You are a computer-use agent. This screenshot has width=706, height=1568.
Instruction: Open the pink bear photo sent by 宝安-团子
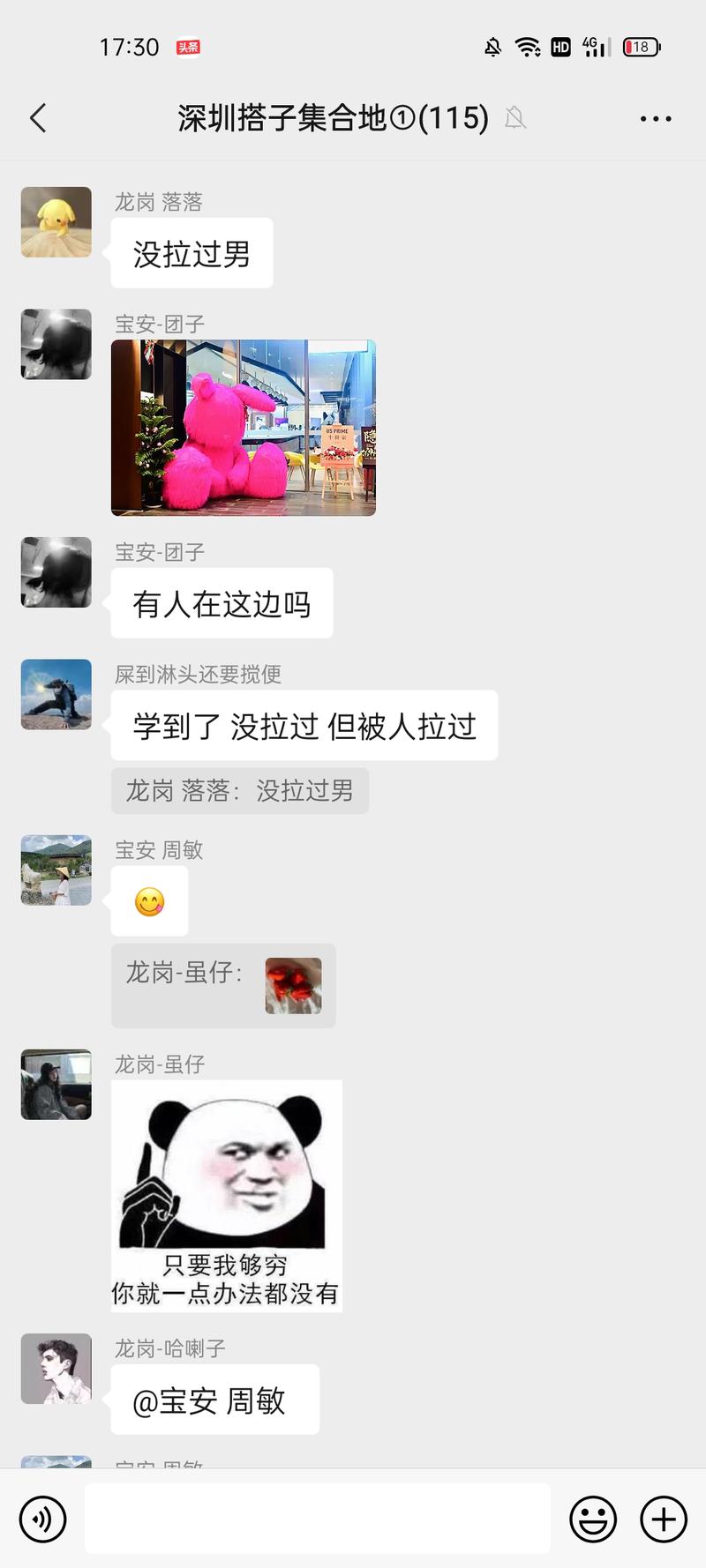[x=244, y=429]
